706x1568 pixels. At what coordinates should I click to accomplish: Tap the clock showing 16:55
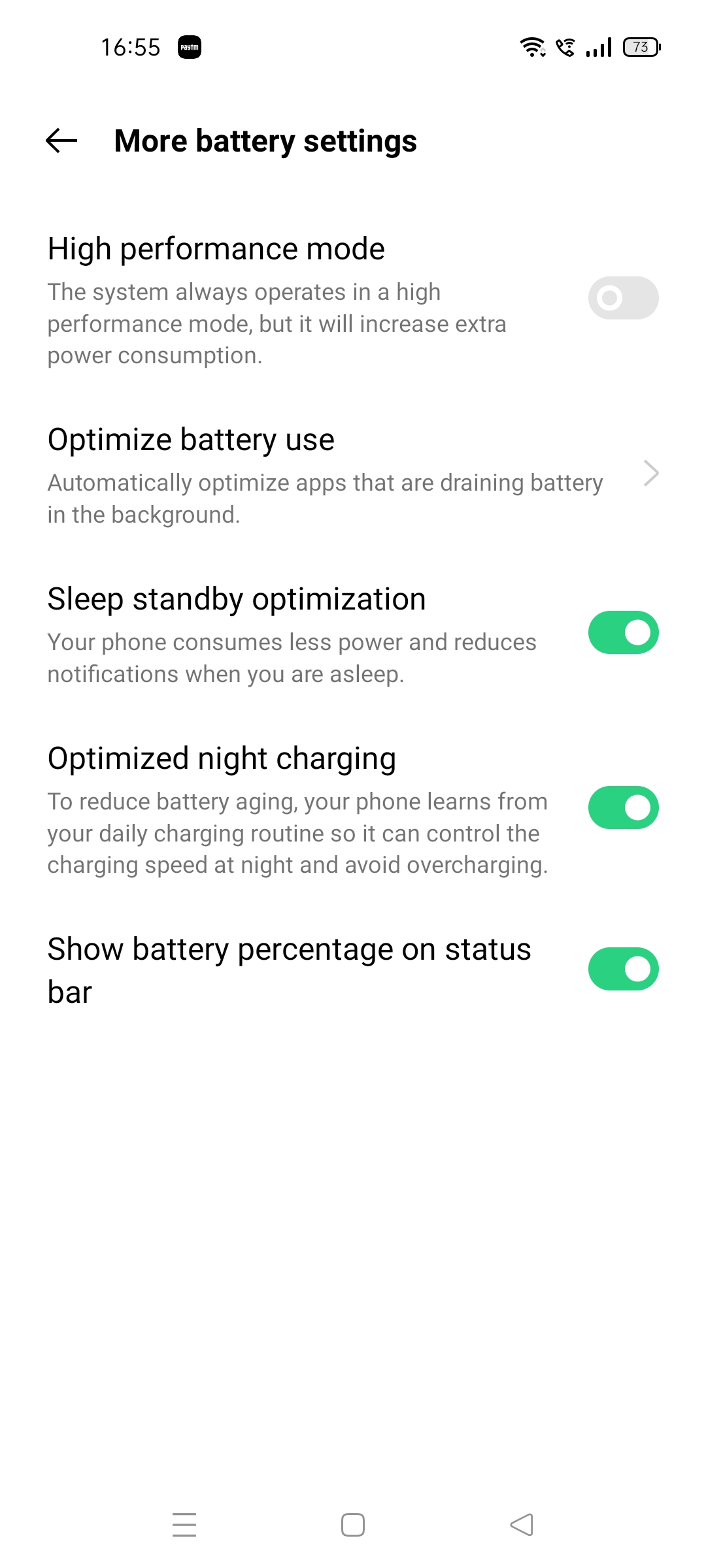130,46
